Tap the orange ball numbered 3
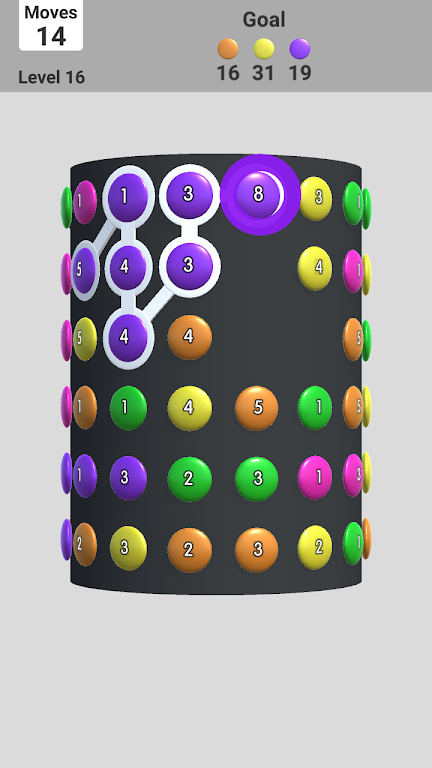The height and width of the screenshot is (768, 432). click(x=257, y=550)
